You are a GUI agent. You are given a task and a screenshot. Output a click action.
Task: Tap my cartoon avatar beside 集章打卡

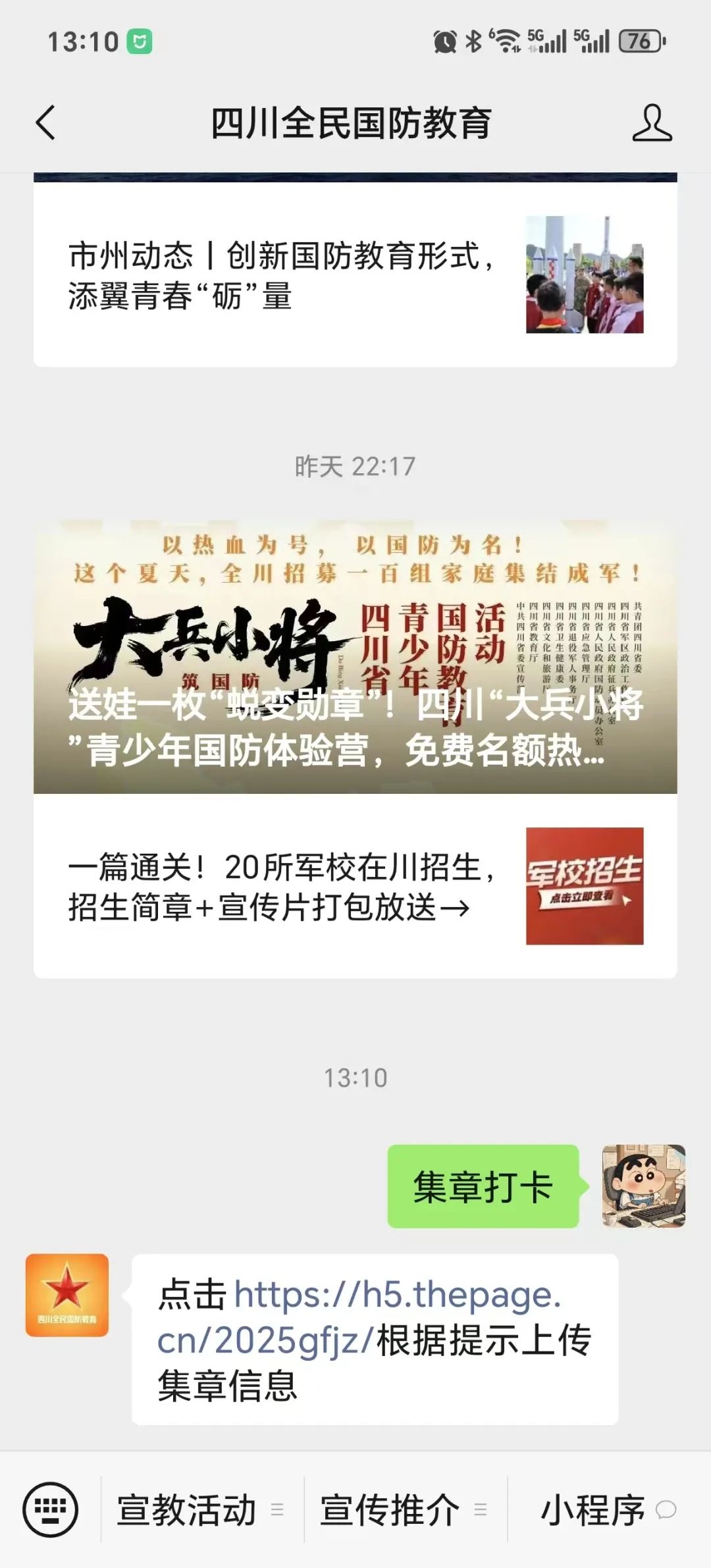pos(643,1186)
